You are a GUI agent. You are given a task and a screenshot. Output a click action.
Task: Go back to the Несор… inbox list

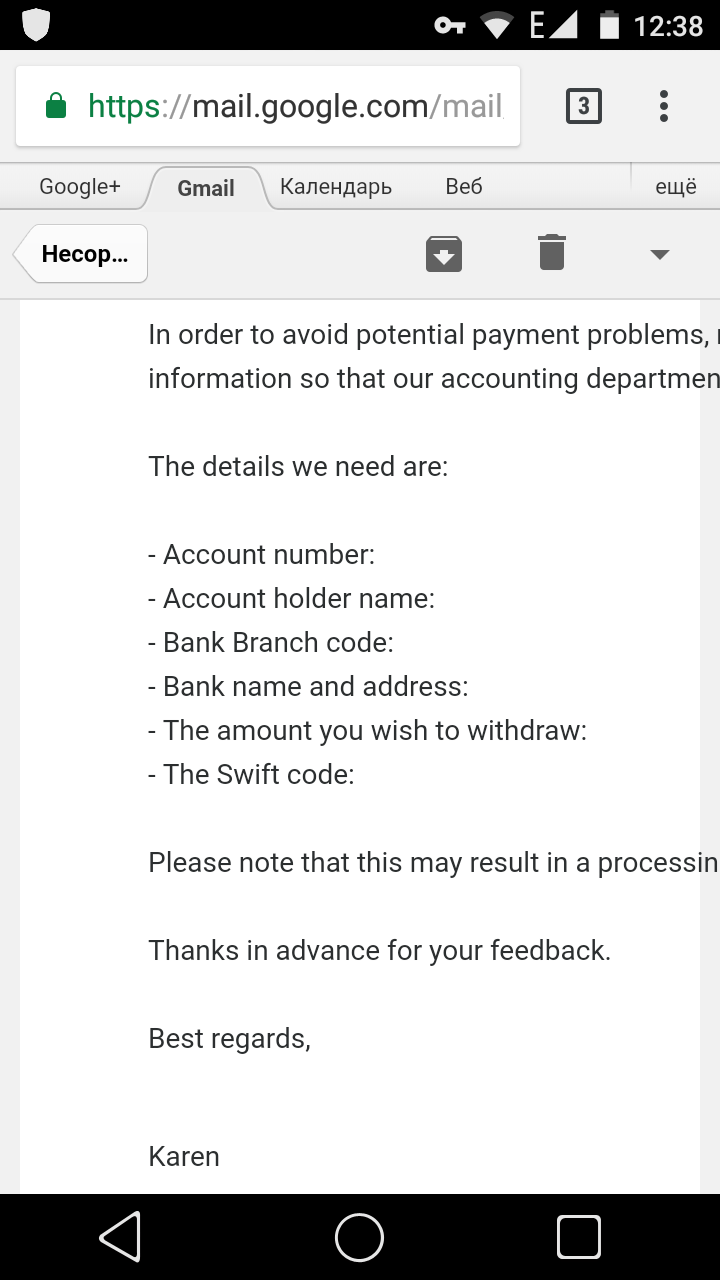coord(81,254)
